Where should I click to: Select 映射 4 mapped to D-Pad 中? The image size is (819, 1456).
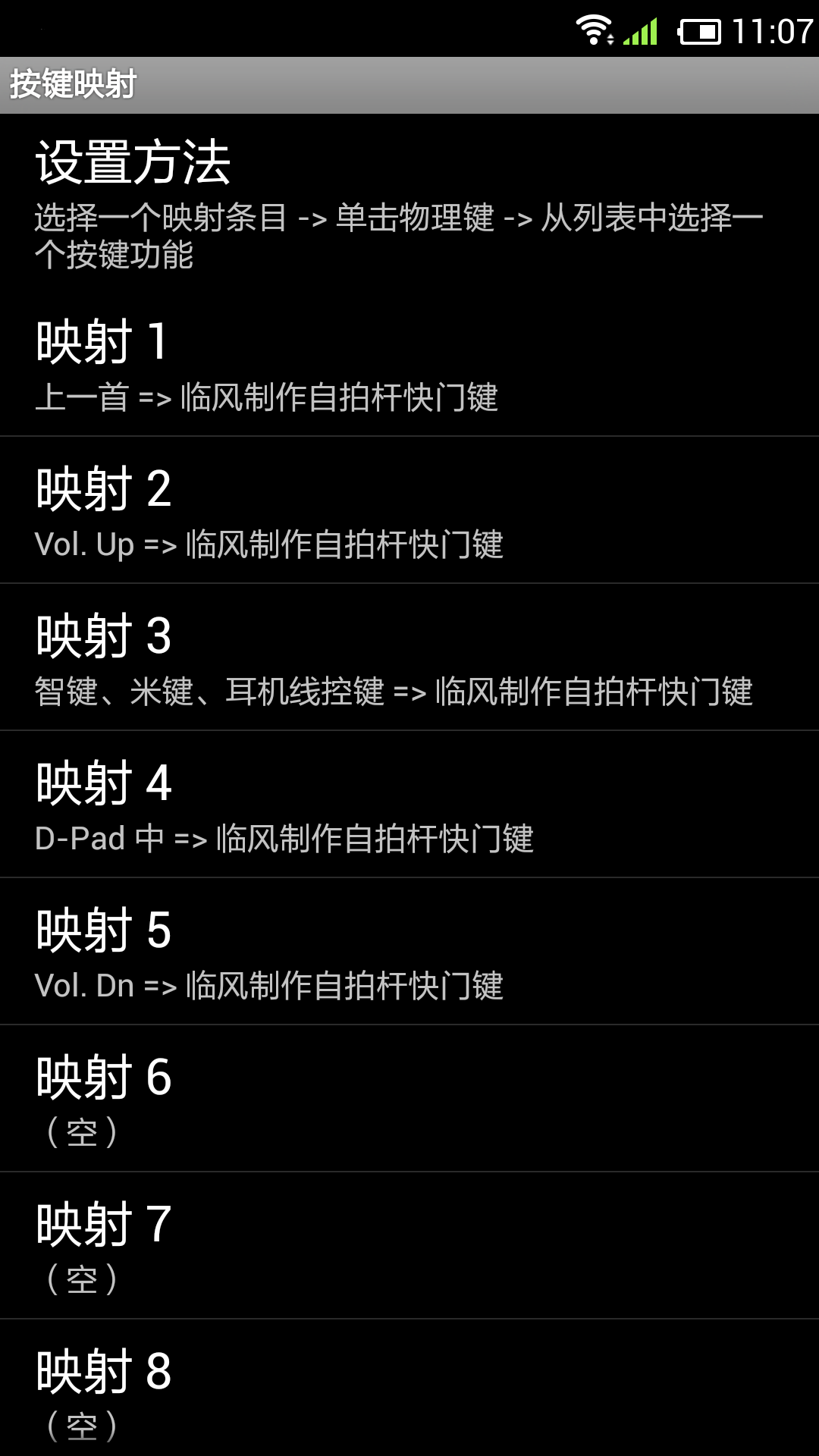409,802
